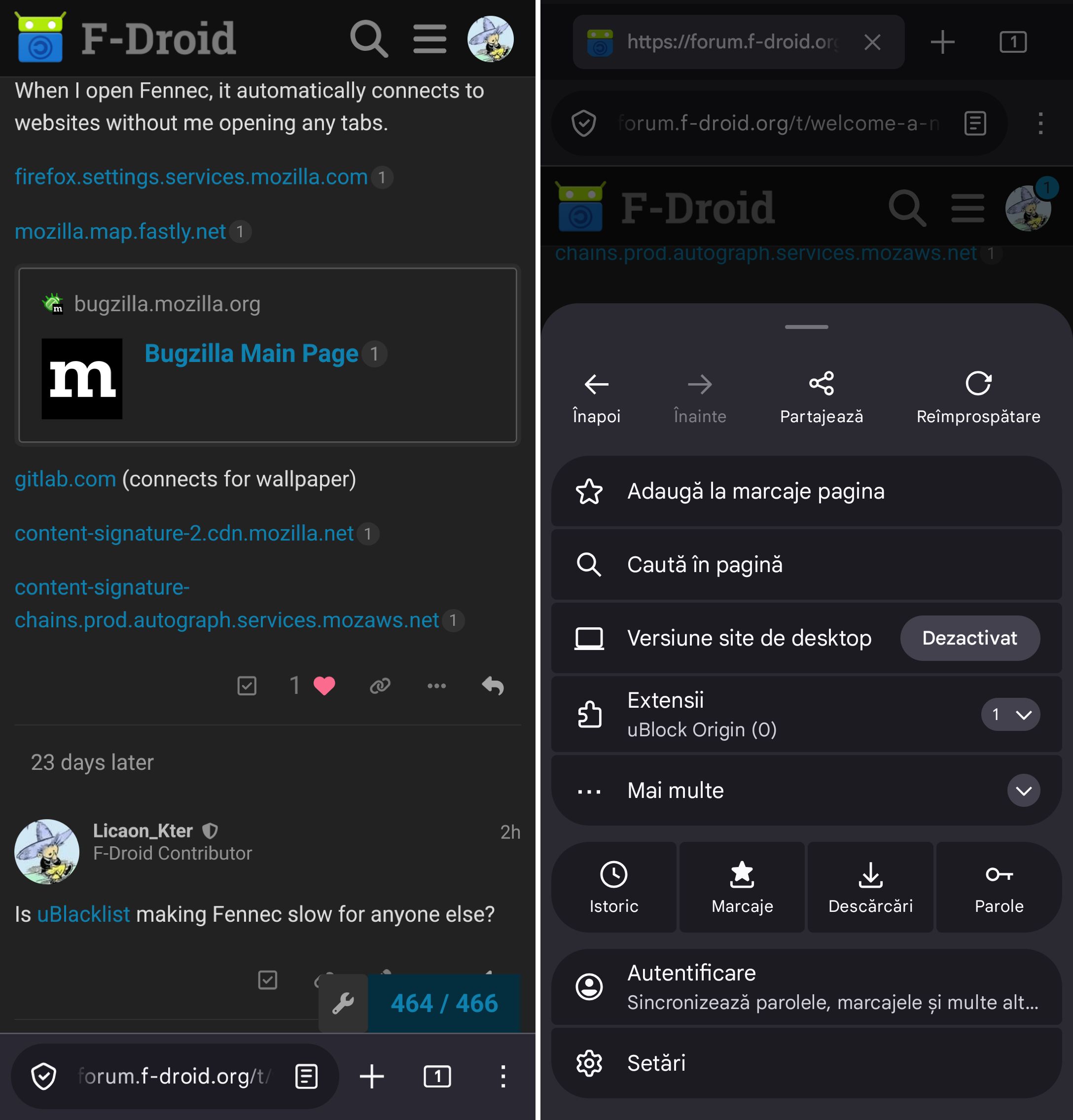Follow the uBlacklist link

pos(83,914)
